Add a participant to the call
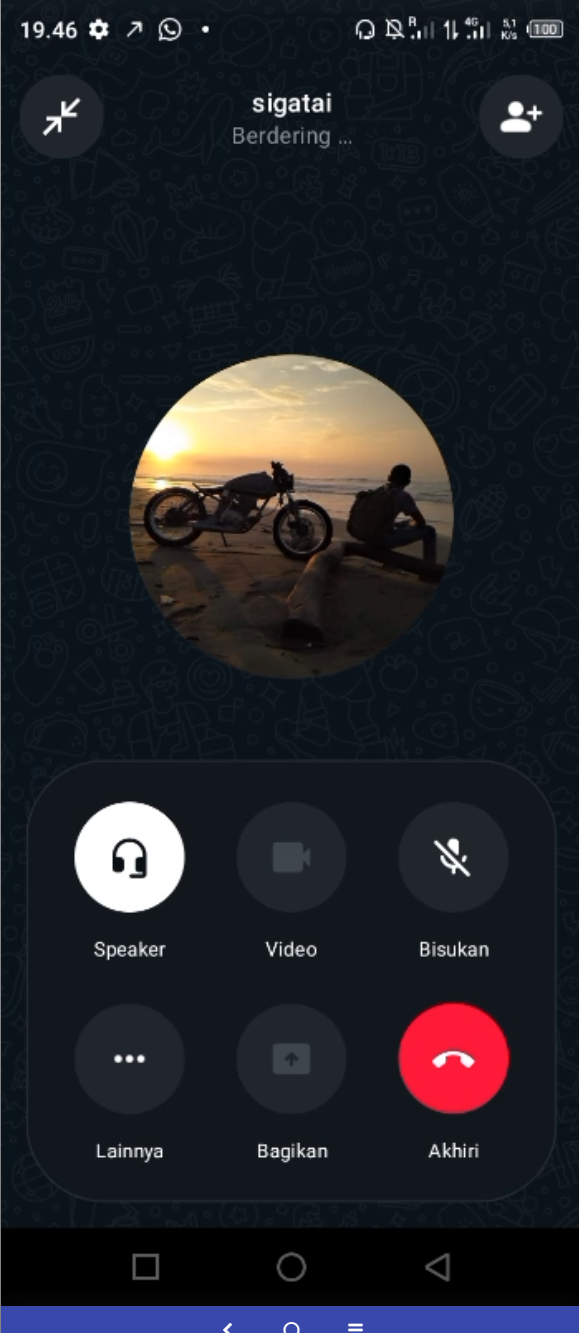579x1333 pixels. coord(521,117)
